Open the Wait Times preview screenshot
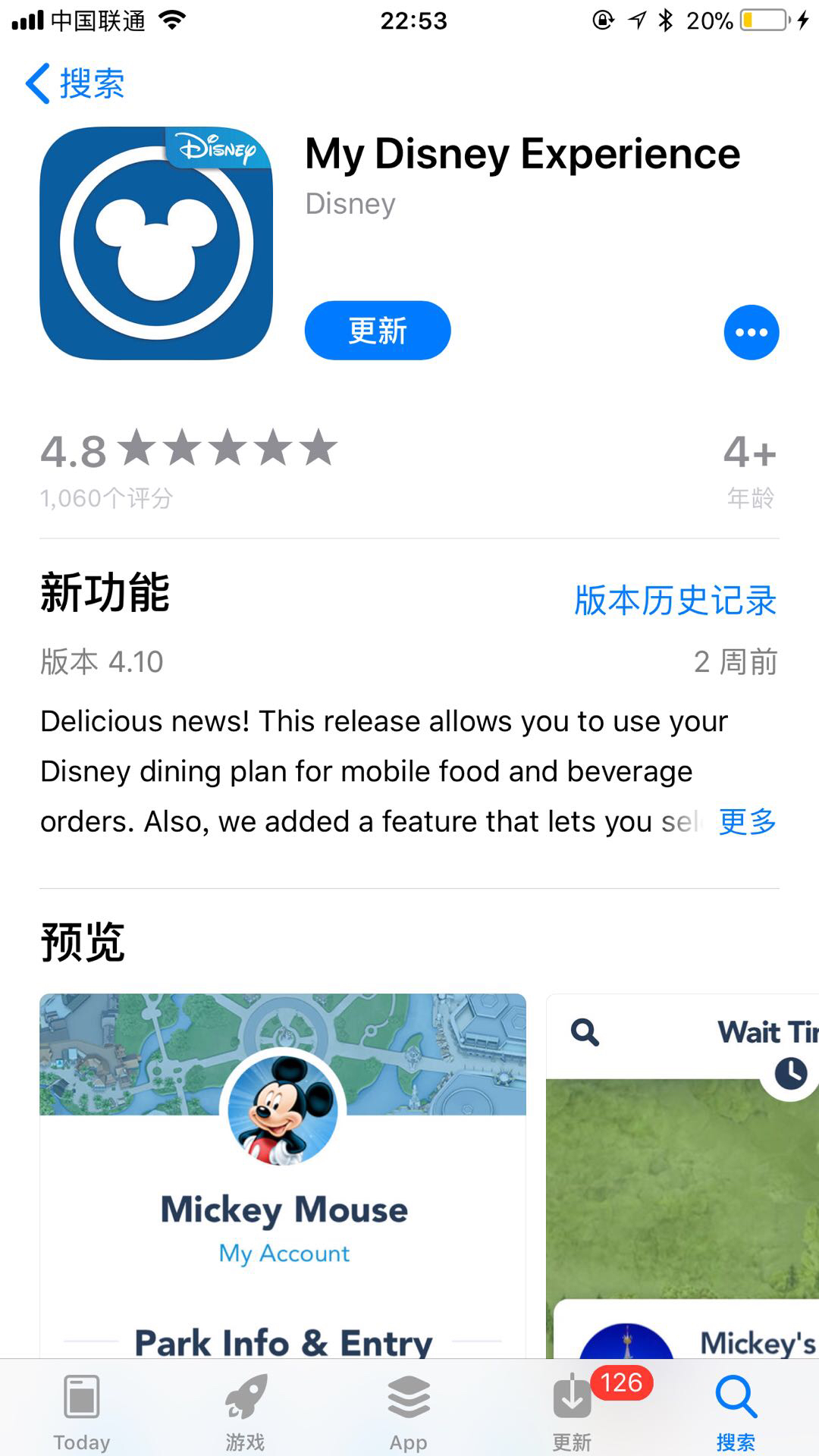The height and width of the screenshot is (1456, 819). coord(682,1175)
